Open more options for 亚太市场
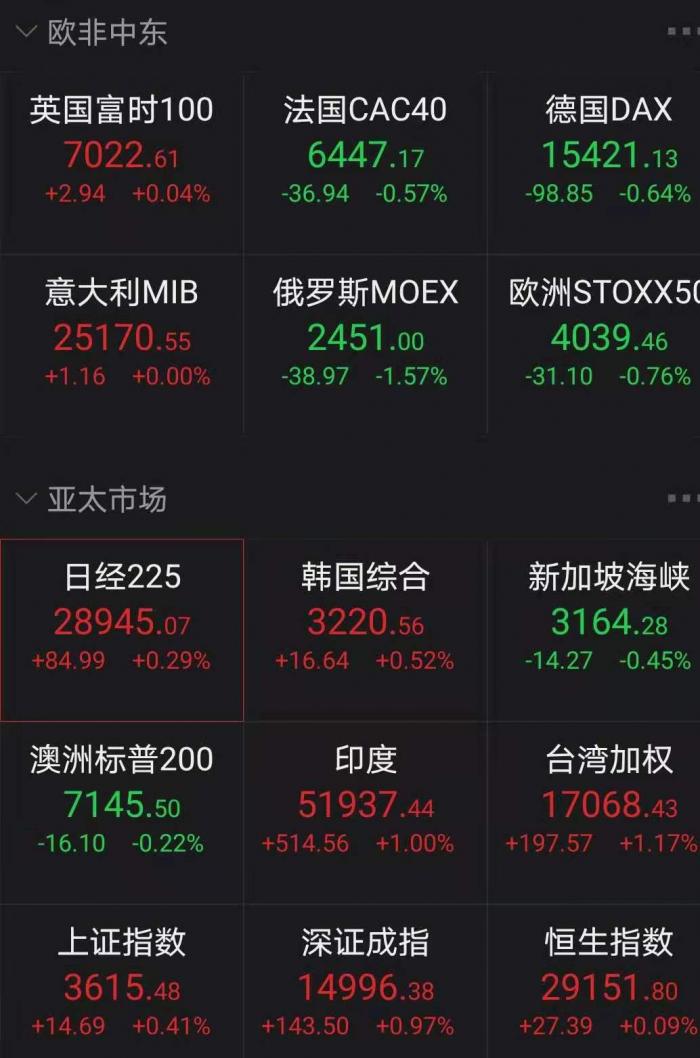 682,499
